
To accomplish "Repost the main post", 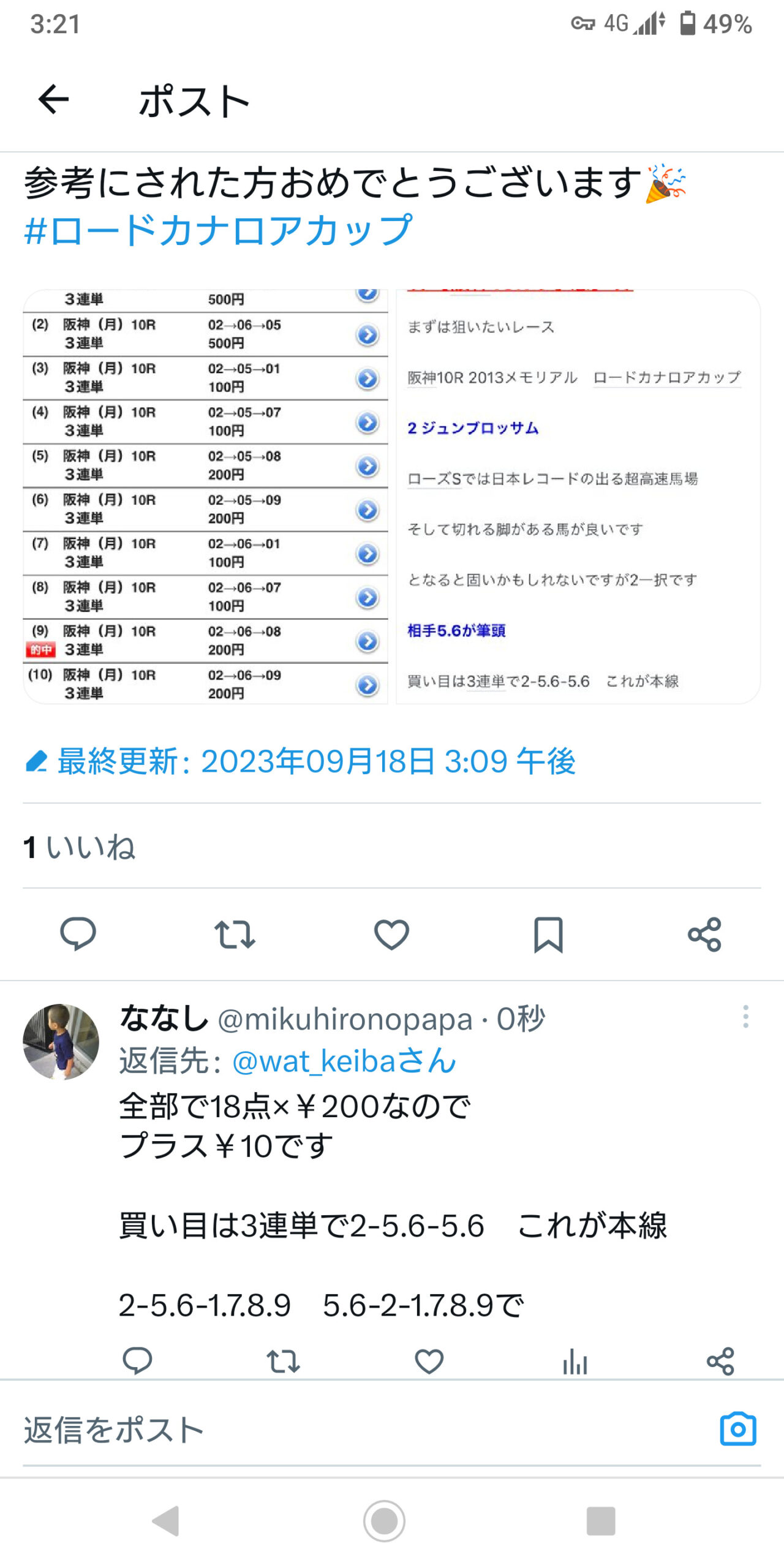I will 235,934.
